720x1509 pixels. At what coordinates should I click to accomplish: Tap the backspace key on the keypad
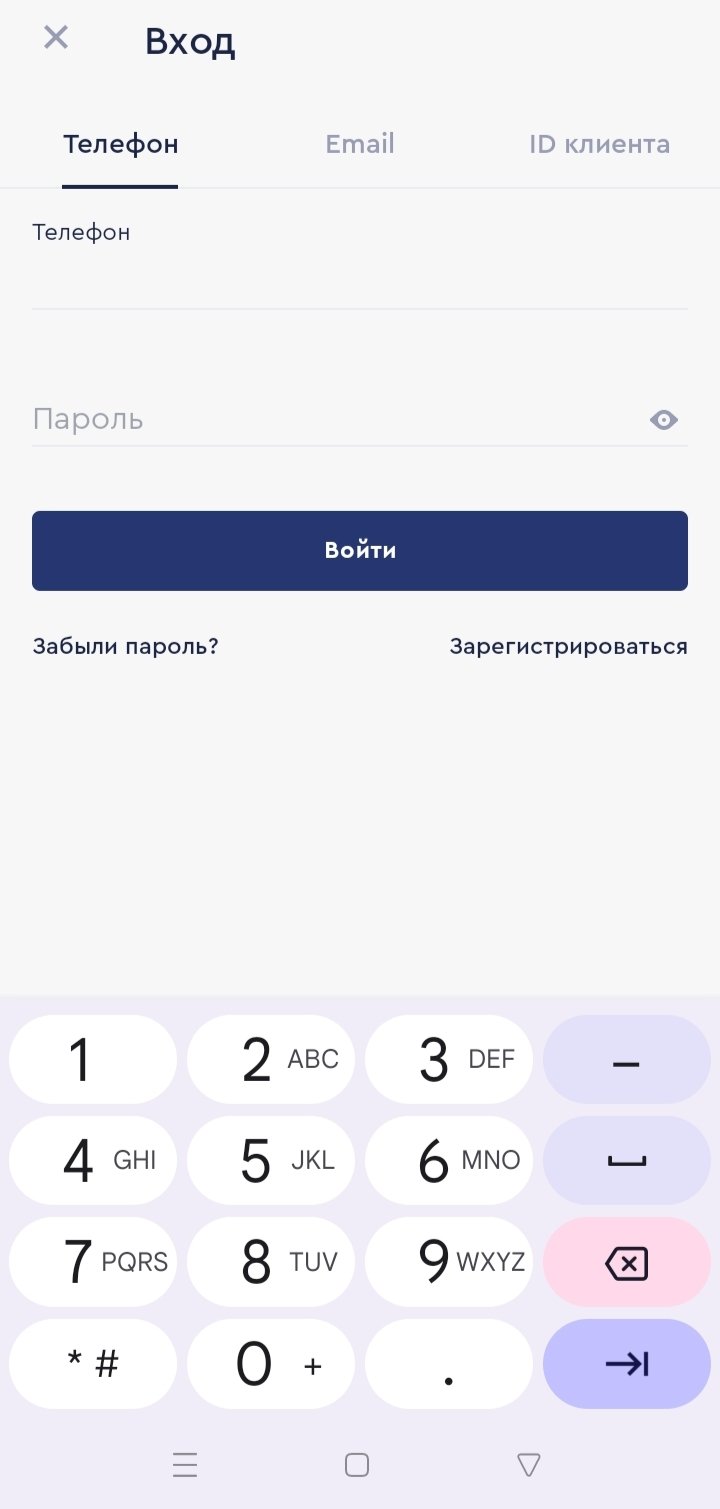click(627, 1263)
